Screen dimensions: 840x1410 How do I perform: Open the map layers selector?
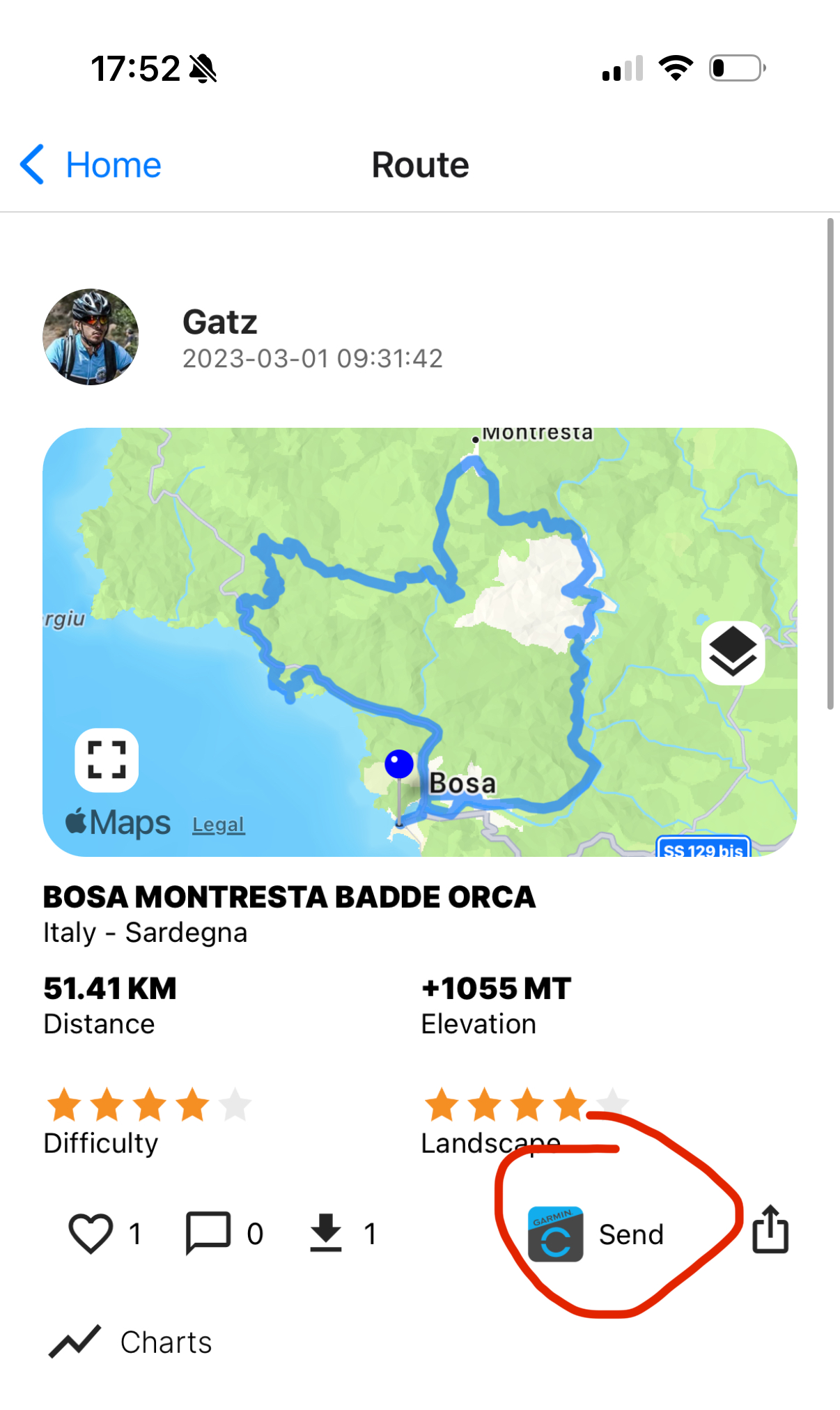click(x=733, y=652)
